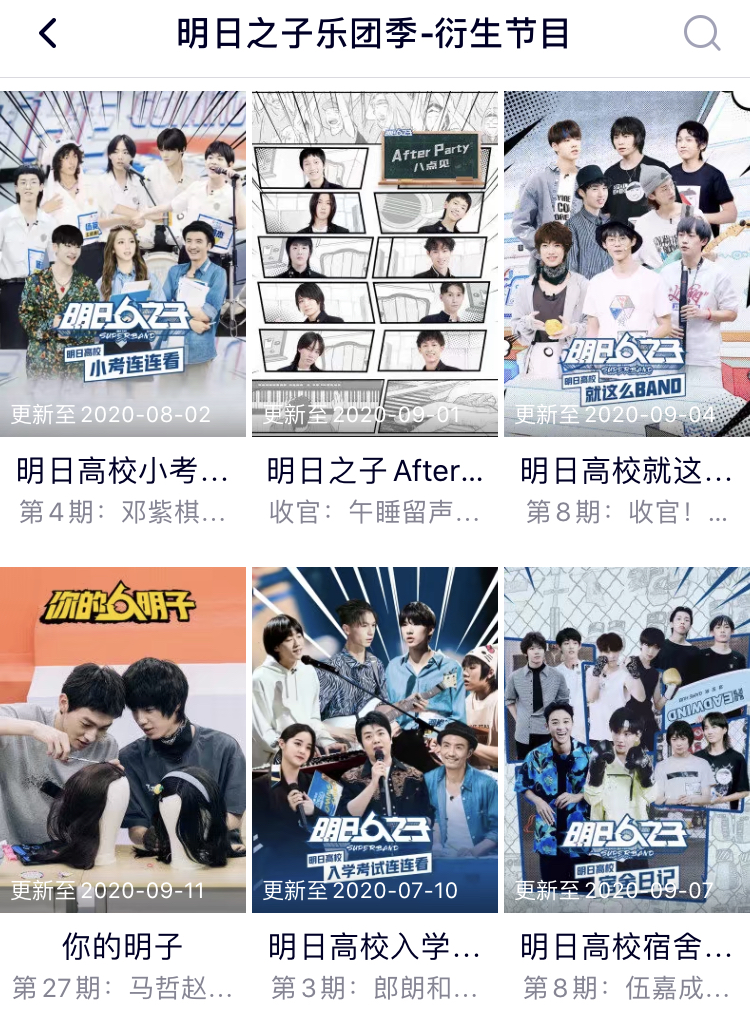Viewport: 750px width, 1015px height.
Task: Open the 你的明子 show tile
Action: point(123,740)
